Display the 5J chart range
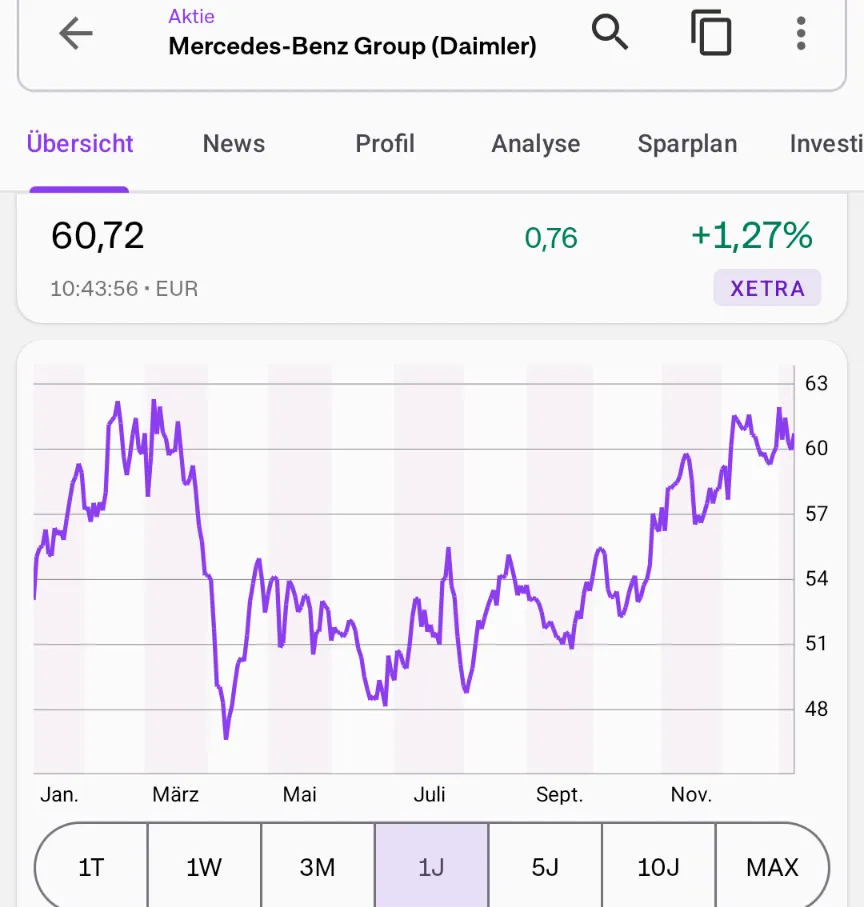The height and width of the screenshot is (907, 864). pyautogui.click(x=545, y=866)
